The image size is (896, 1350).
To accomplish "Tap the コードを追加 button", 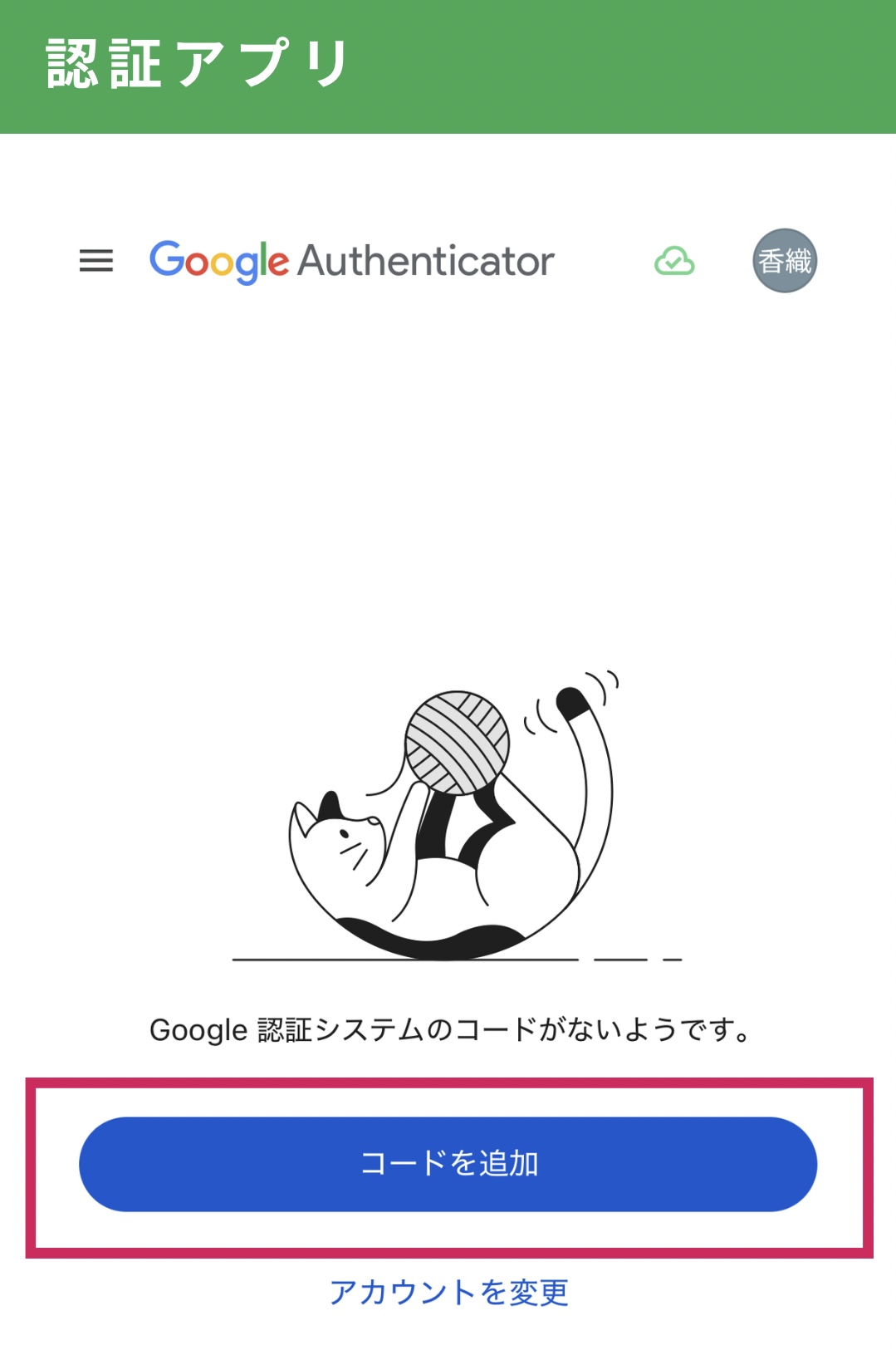I will point(448,1164).
